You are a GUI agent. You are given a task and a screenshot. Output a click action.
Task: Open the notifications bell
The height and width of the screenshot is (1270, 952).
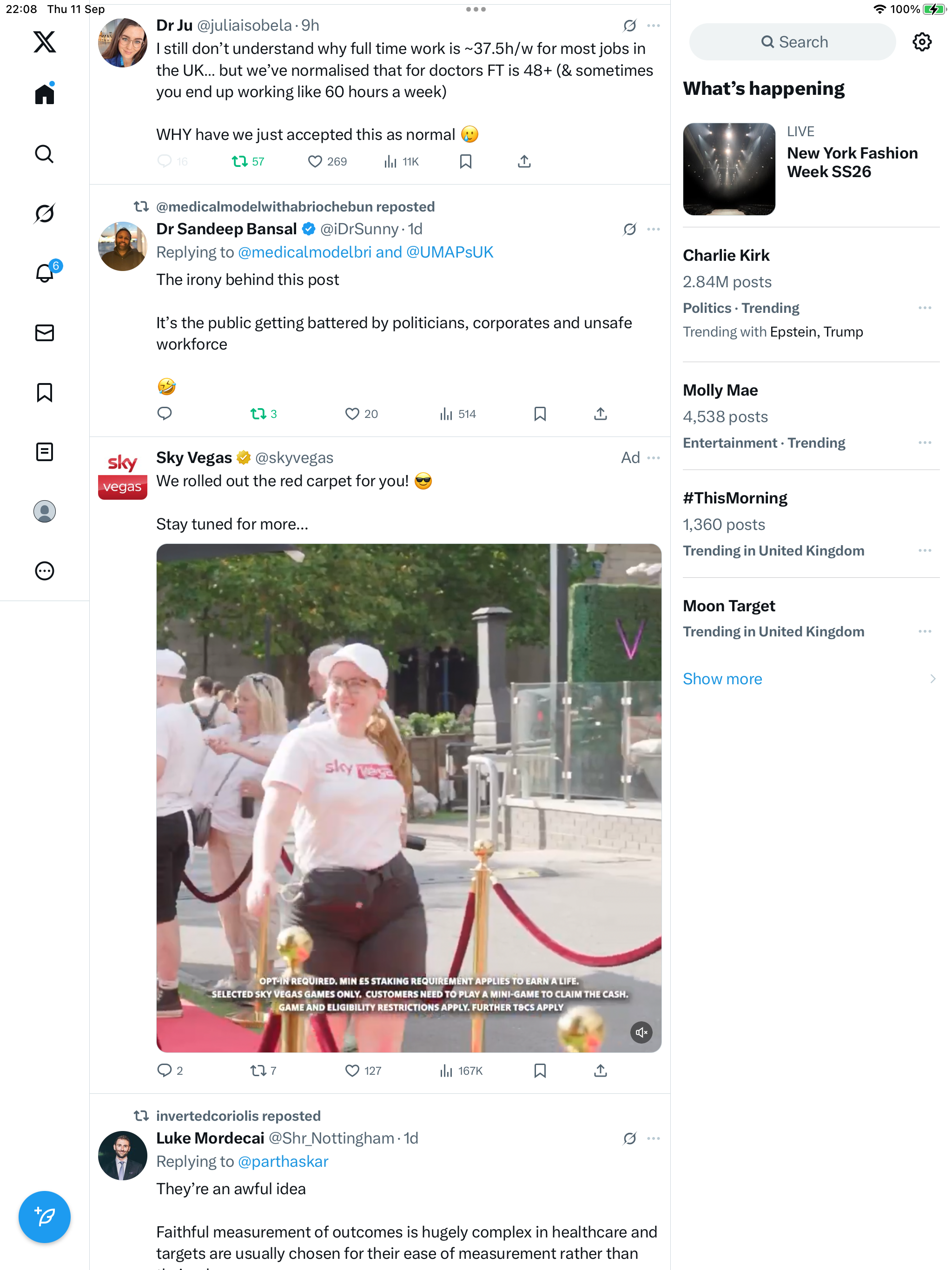(x=44, y=273)
